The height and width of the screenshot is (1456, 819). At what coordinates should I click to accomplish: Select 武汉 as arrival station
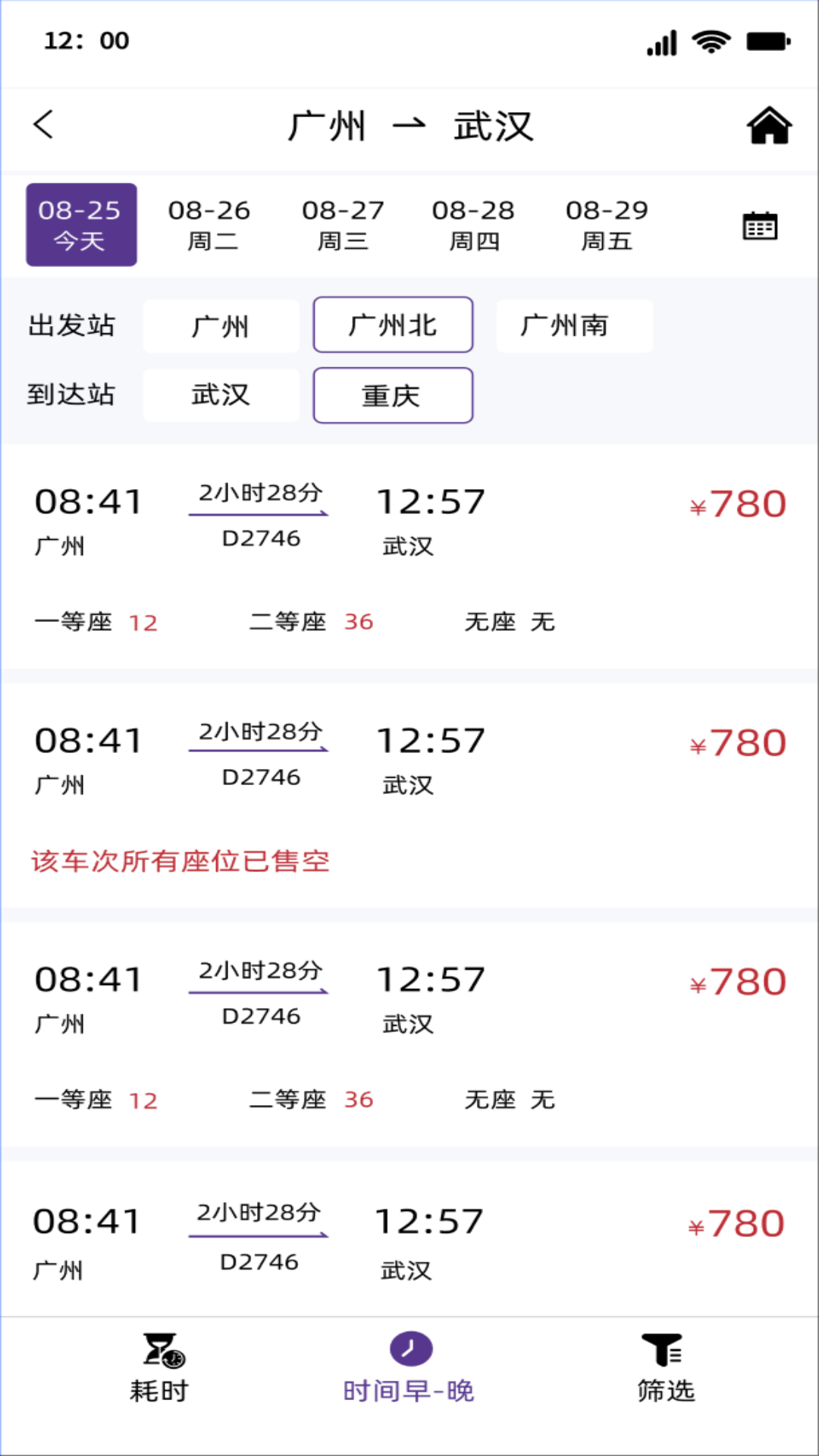coord(221,395)
